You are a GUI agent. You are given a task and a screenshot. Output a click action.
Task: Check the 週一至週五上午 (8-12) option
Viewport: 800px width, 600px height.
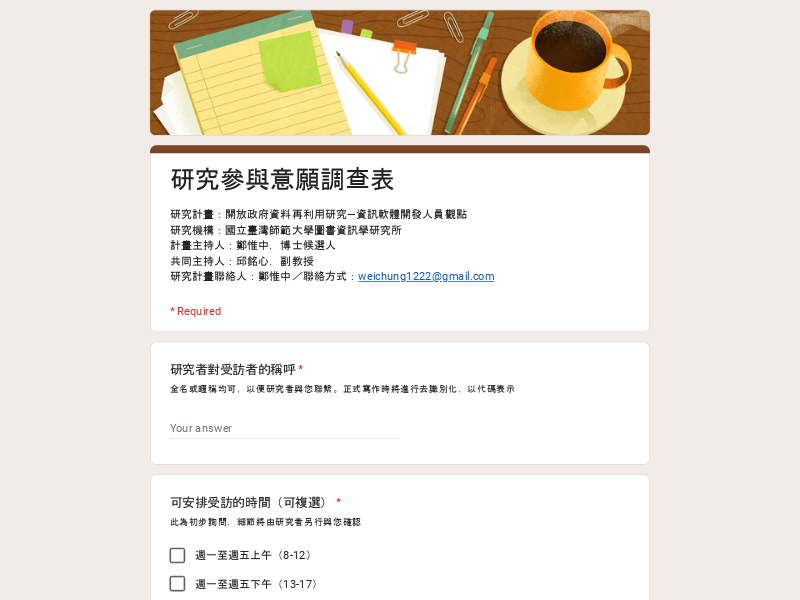[178, 555]
